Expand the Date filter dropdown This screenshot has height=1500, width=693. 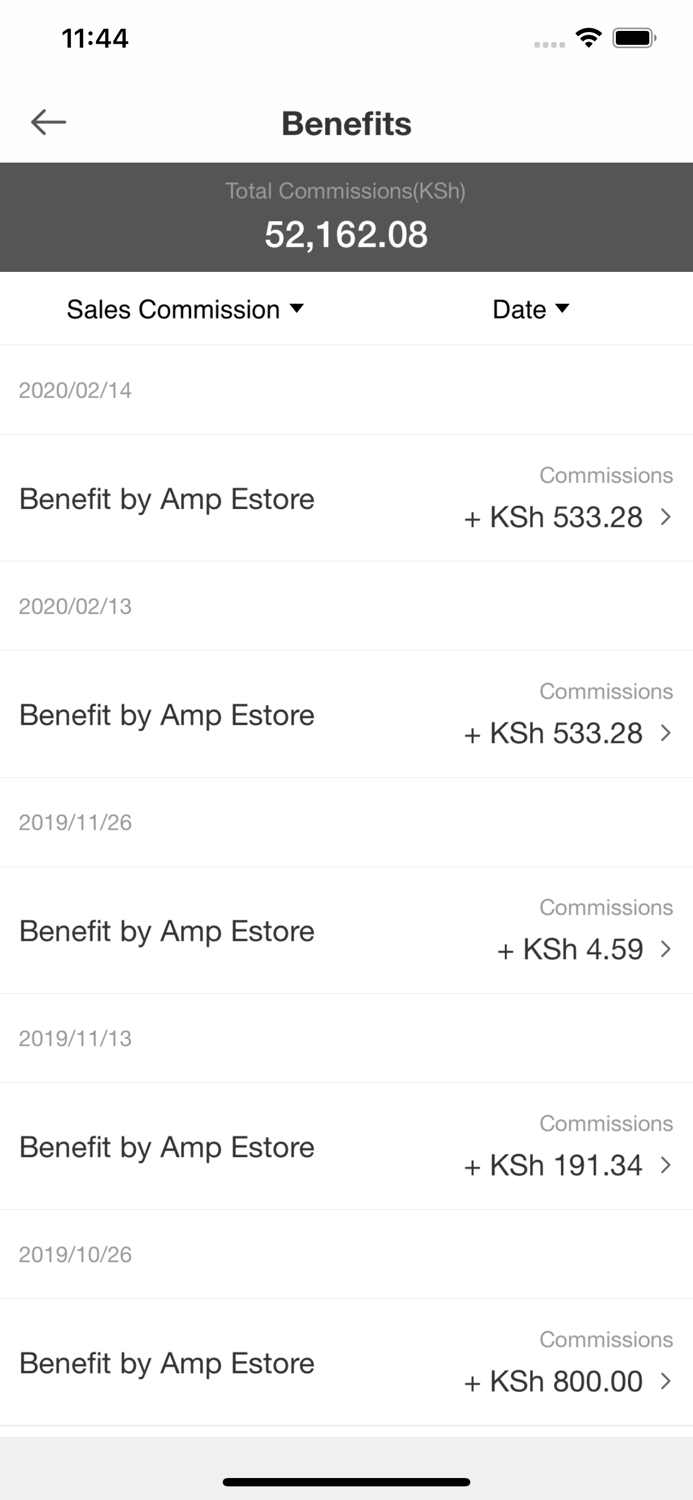tap(530, 310)
